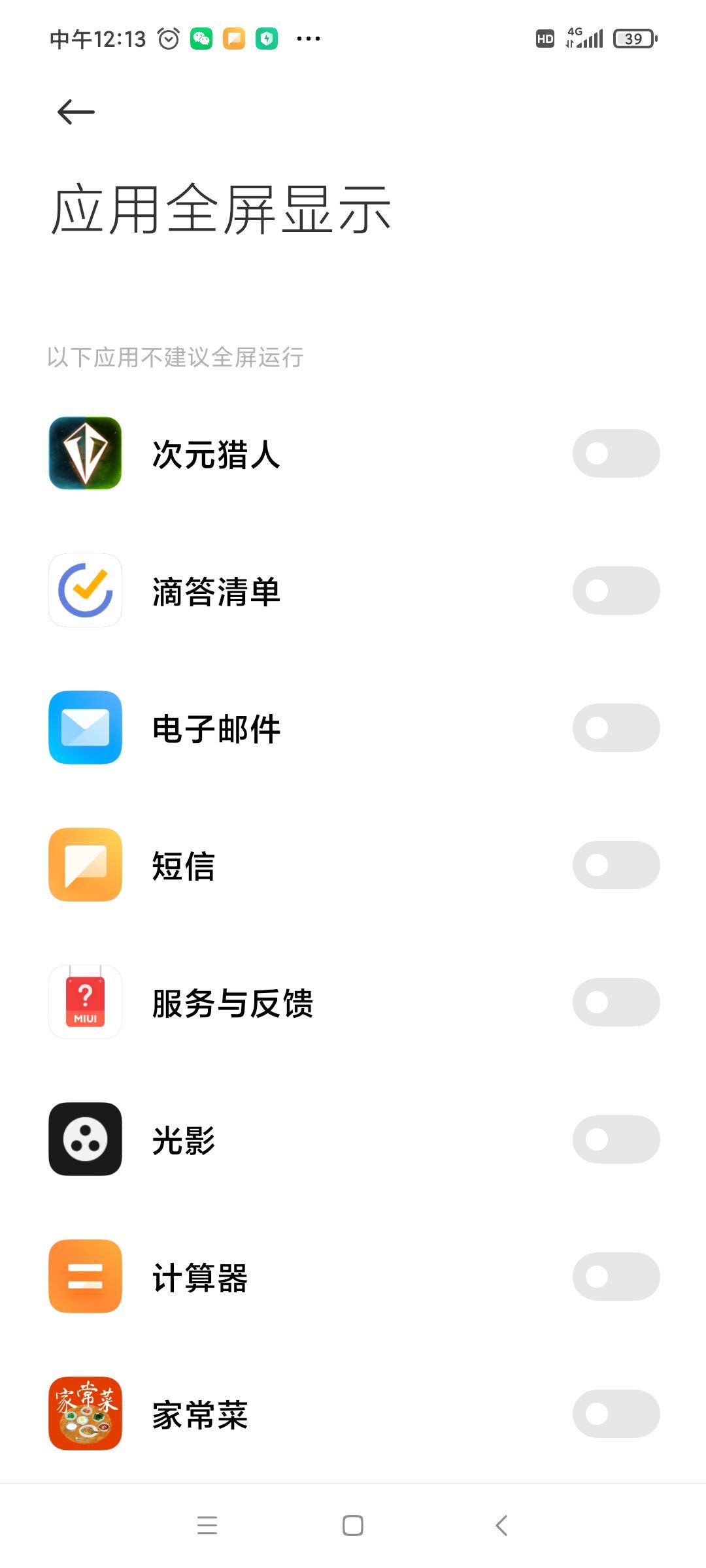
Task: Enable fullscreen mode for 计算器
Action: [x=615, y=1277]
